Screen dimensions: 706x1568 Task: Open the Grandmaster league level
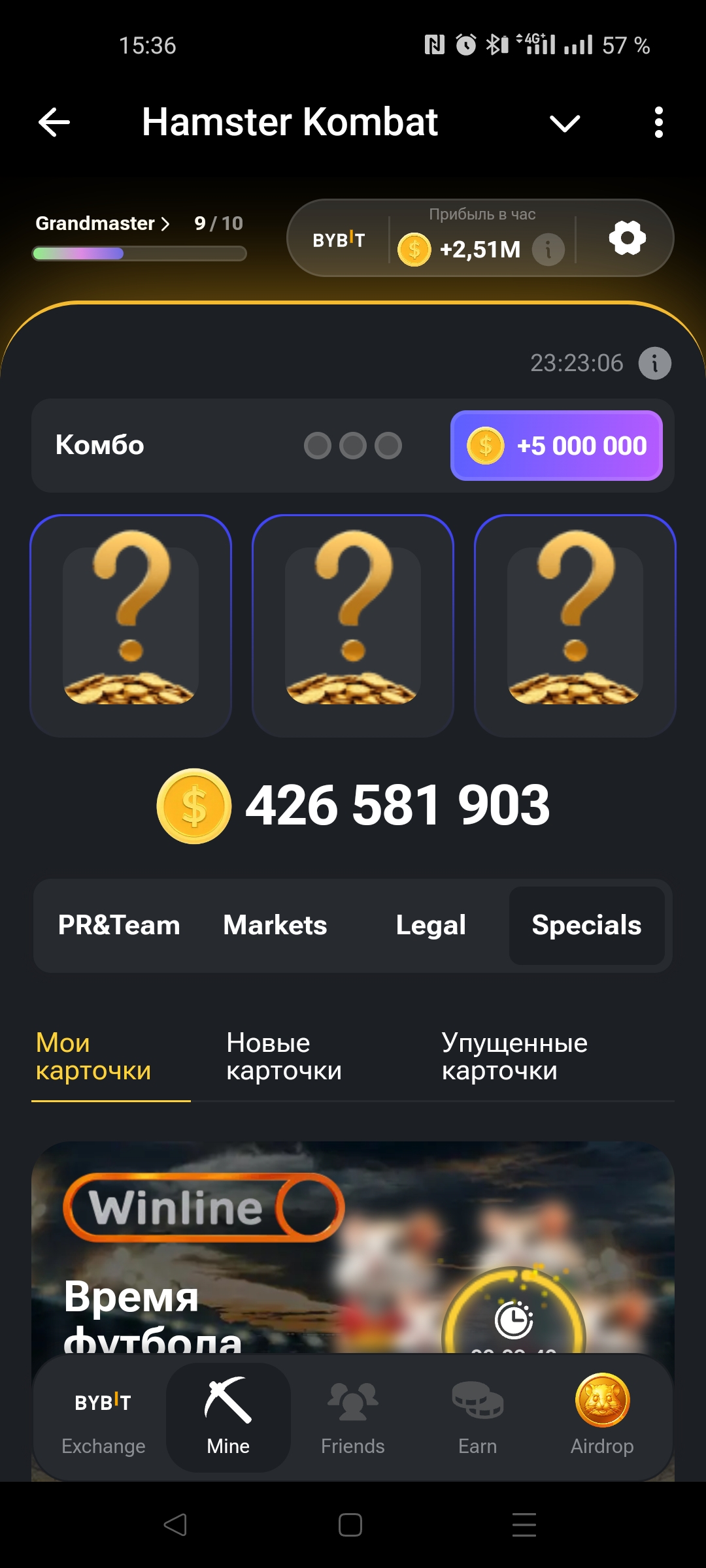click(102, 223)
